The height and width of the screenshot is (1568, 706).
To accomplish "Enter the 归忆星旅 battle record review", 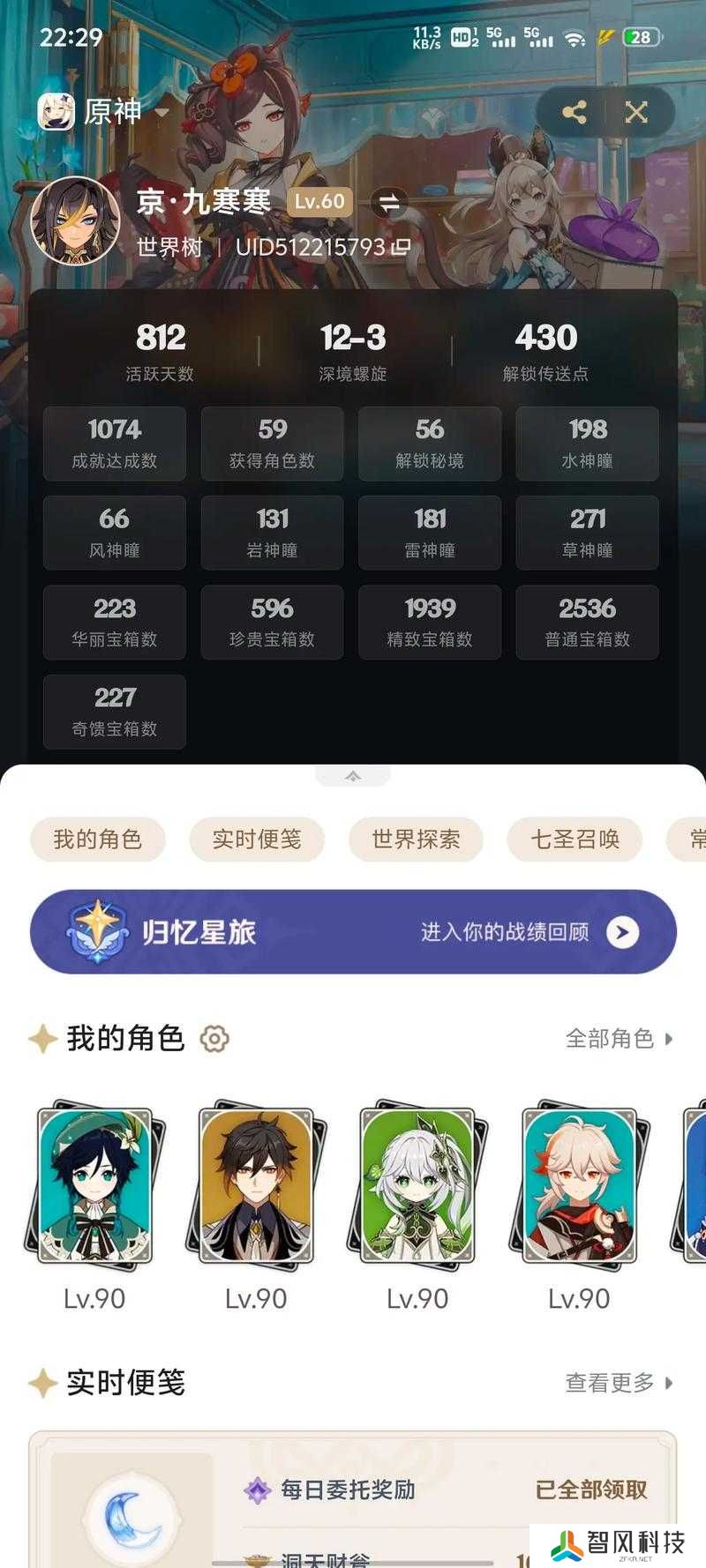I will [x=353, y=931].
